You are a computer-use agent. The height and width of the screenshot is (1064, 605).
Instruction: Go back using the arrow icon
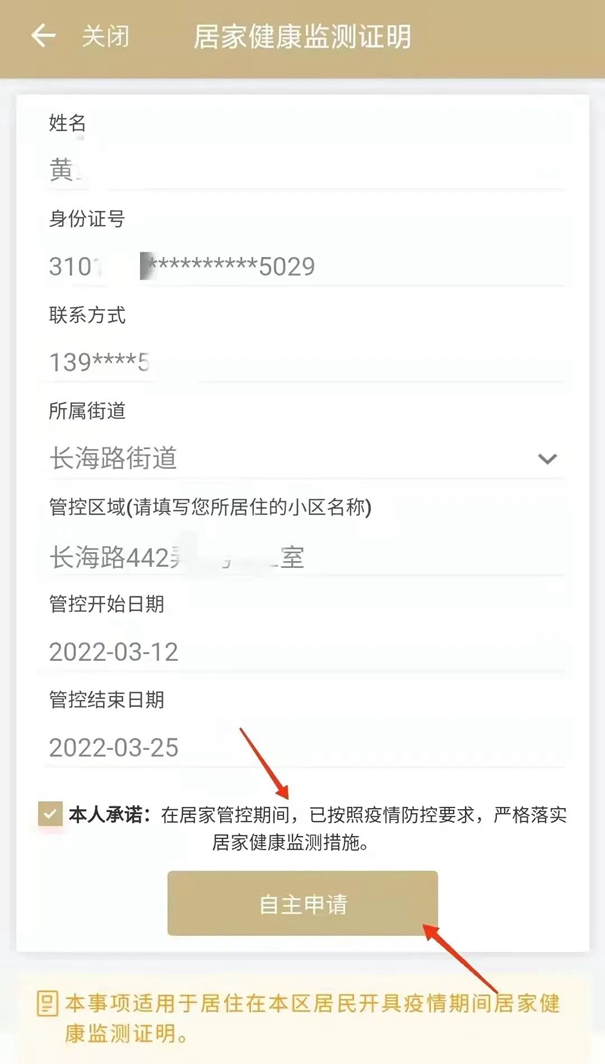pos(42,37)
